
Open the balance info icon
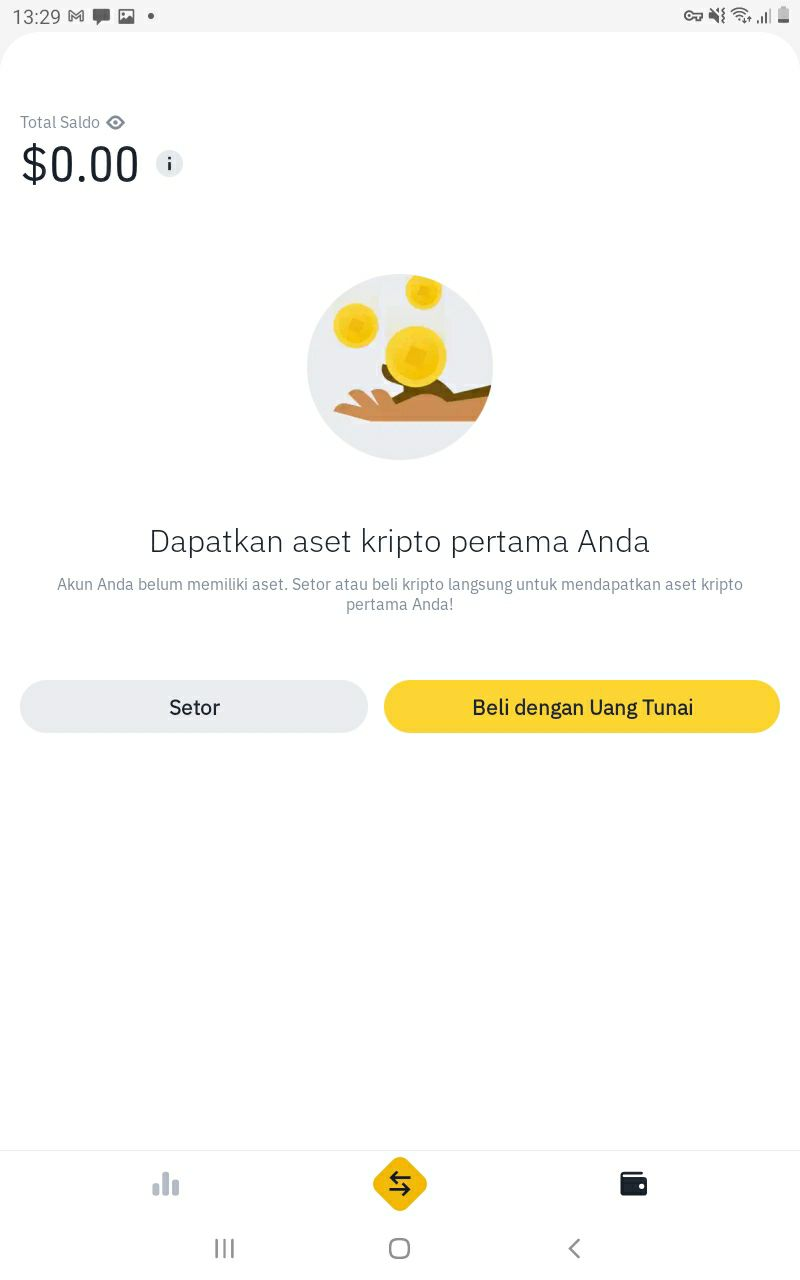[169, 164]
